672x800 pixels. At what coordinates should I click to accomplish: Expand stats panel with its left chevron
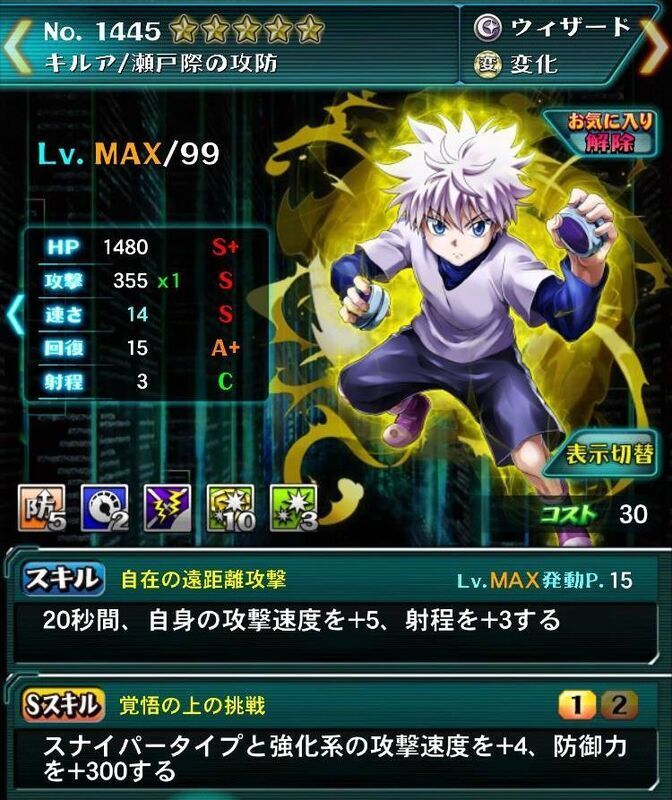[x=14, y=313]
